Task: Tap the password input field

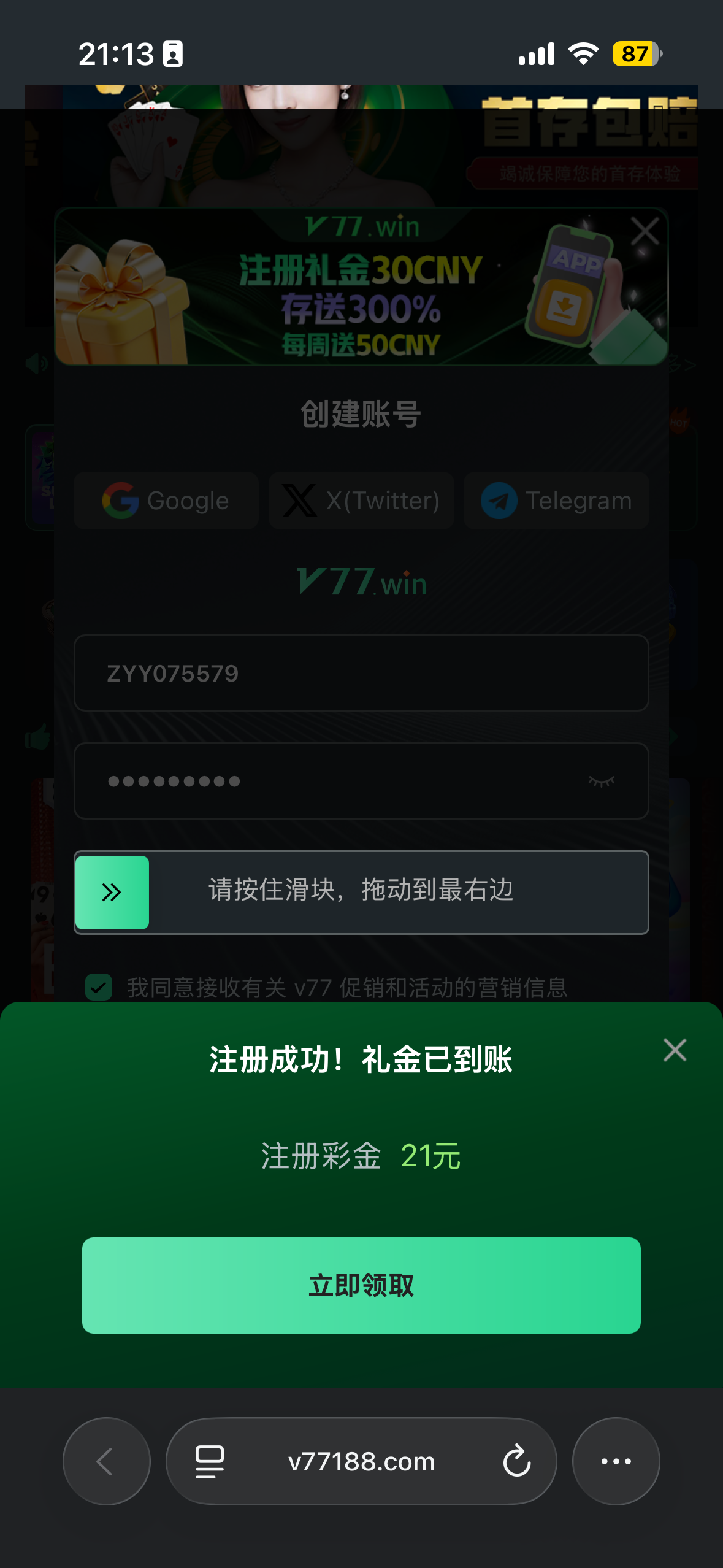Action: [331, 781]
